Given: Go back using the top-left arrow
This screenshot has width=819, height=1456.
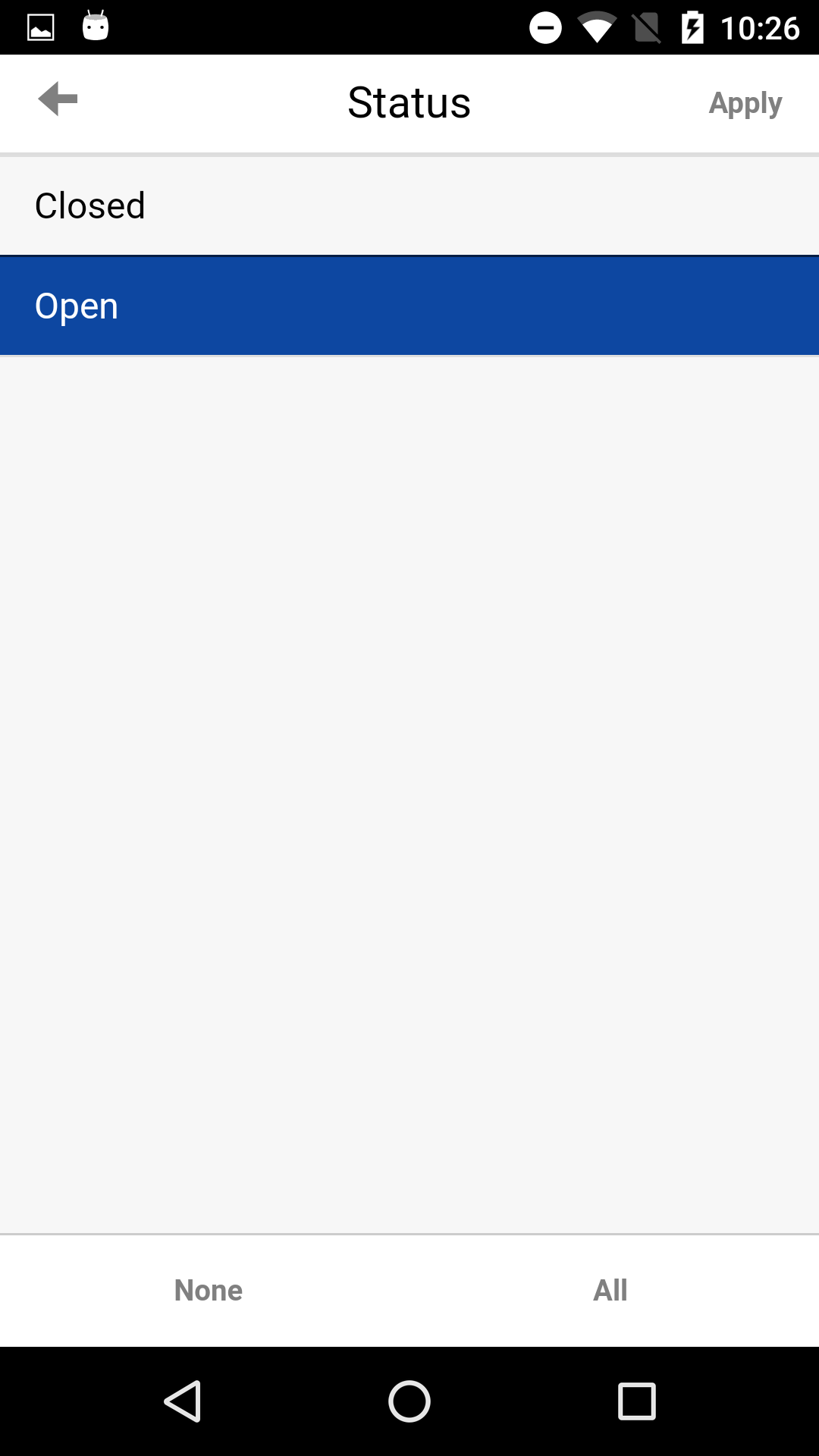Looking at the screenshot, I should pyautogui.click(x=58, y=99).
